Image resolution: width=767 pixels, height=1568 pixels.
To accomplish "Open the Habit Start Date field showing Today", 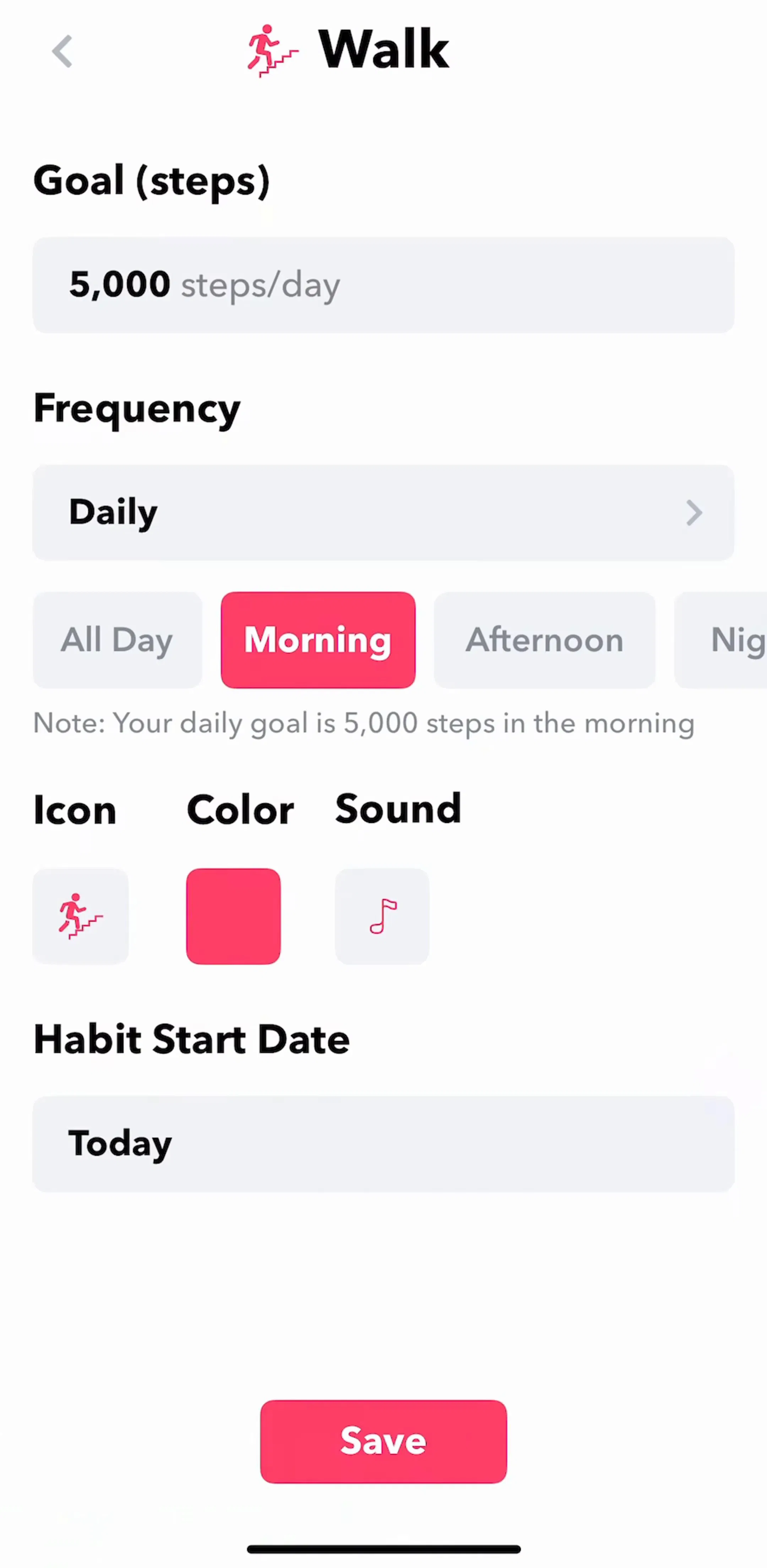I will (383, 1144).
